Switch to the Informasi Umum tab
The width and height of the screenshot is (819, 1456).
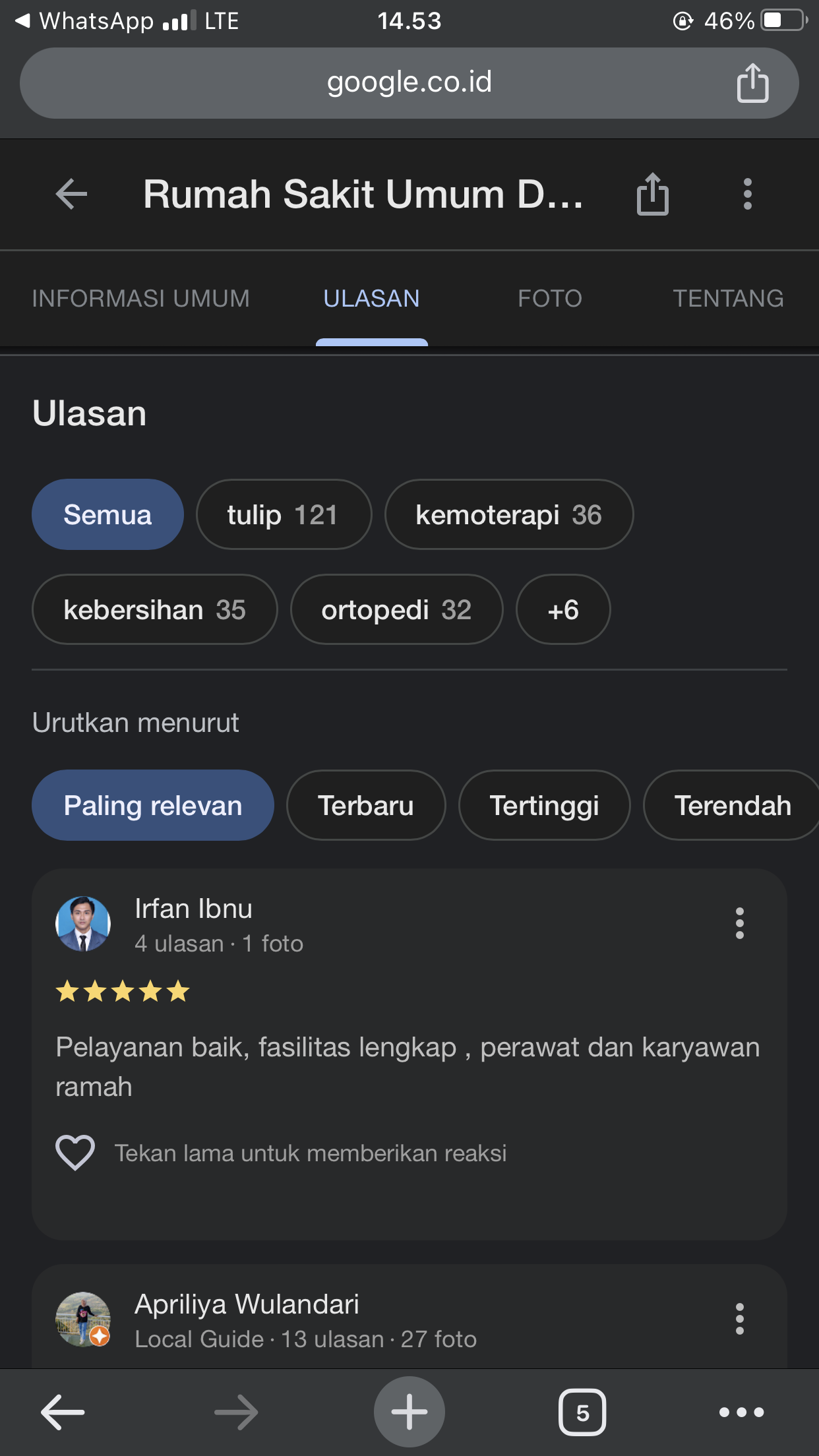click(140, 299)
